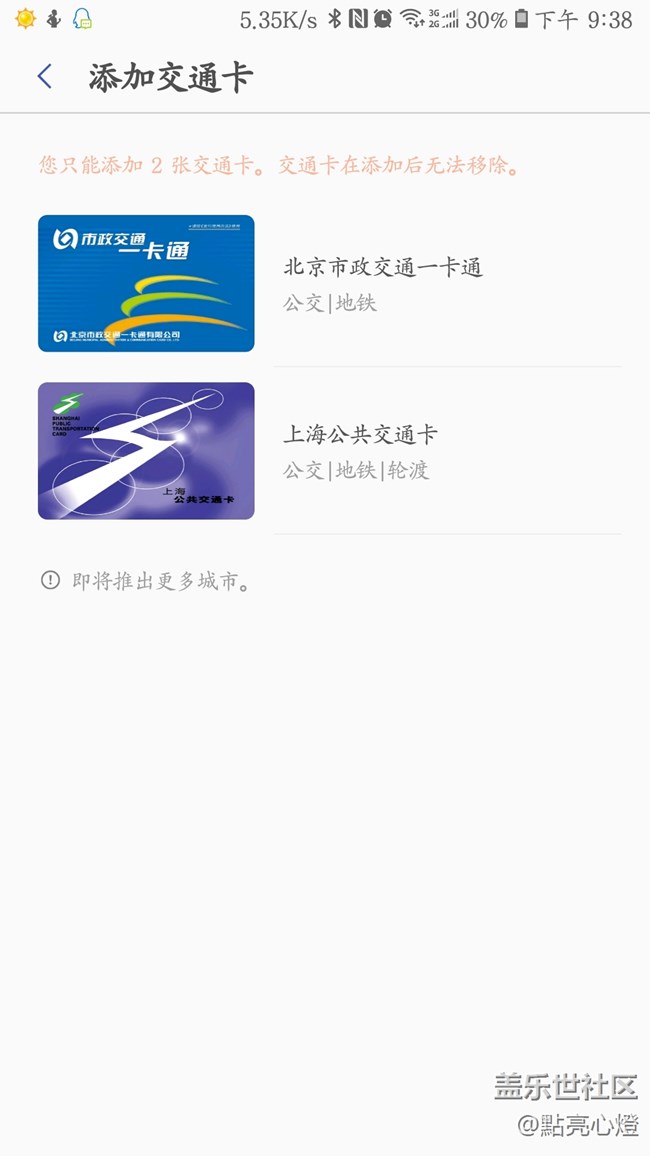650x1156 pixels.
Task: Go back from 添加交通卡 screen
Action: [44, 77]
